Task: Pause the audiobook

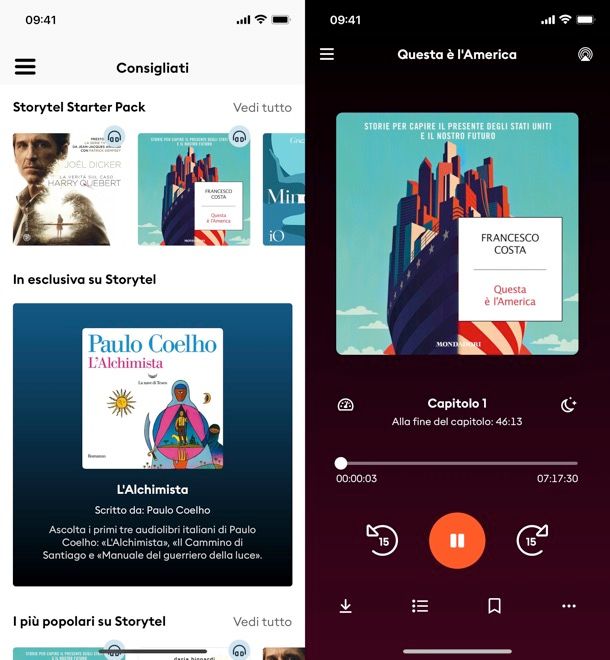Action: (x=457, y=540)
